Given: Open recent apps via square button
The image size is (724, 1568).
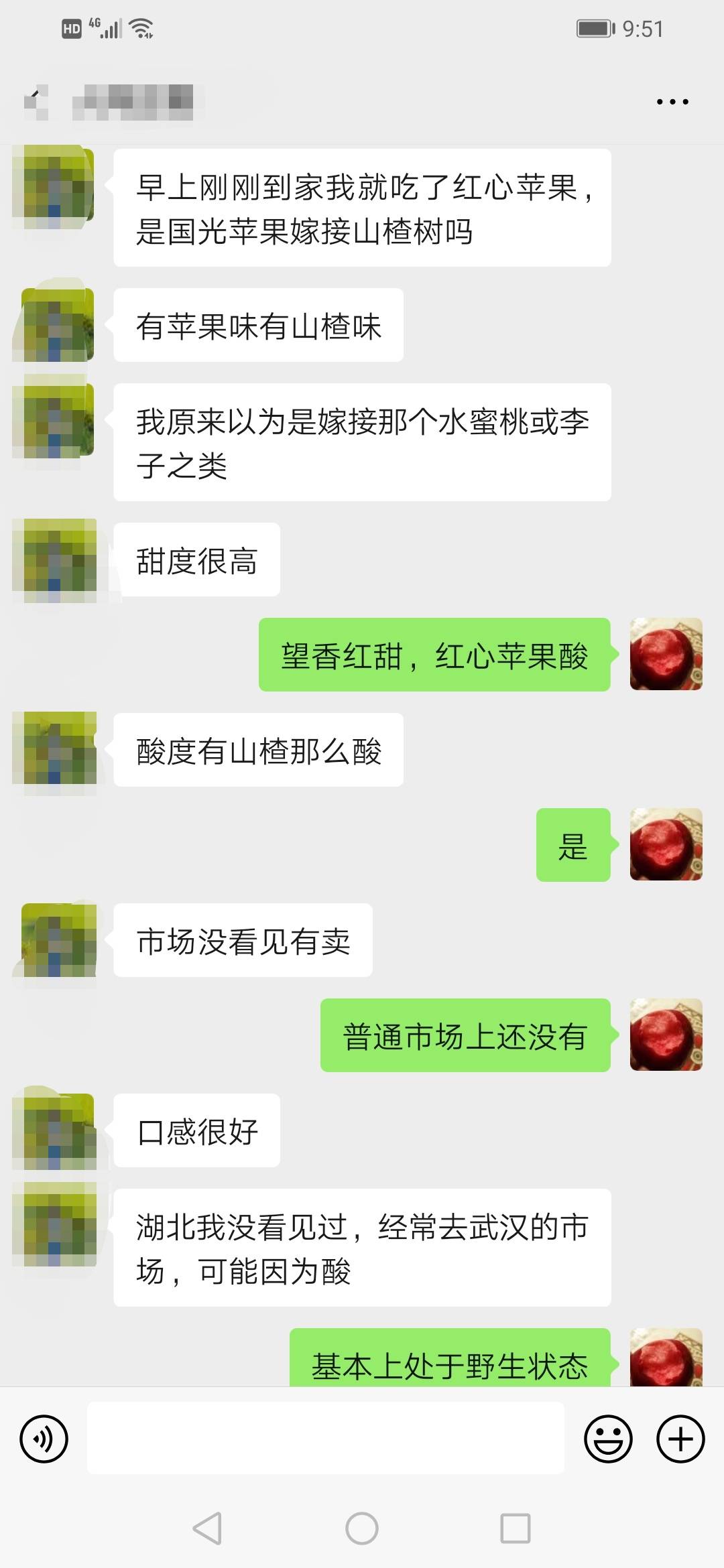Looking at the screenshot, I should (516, 1528).
